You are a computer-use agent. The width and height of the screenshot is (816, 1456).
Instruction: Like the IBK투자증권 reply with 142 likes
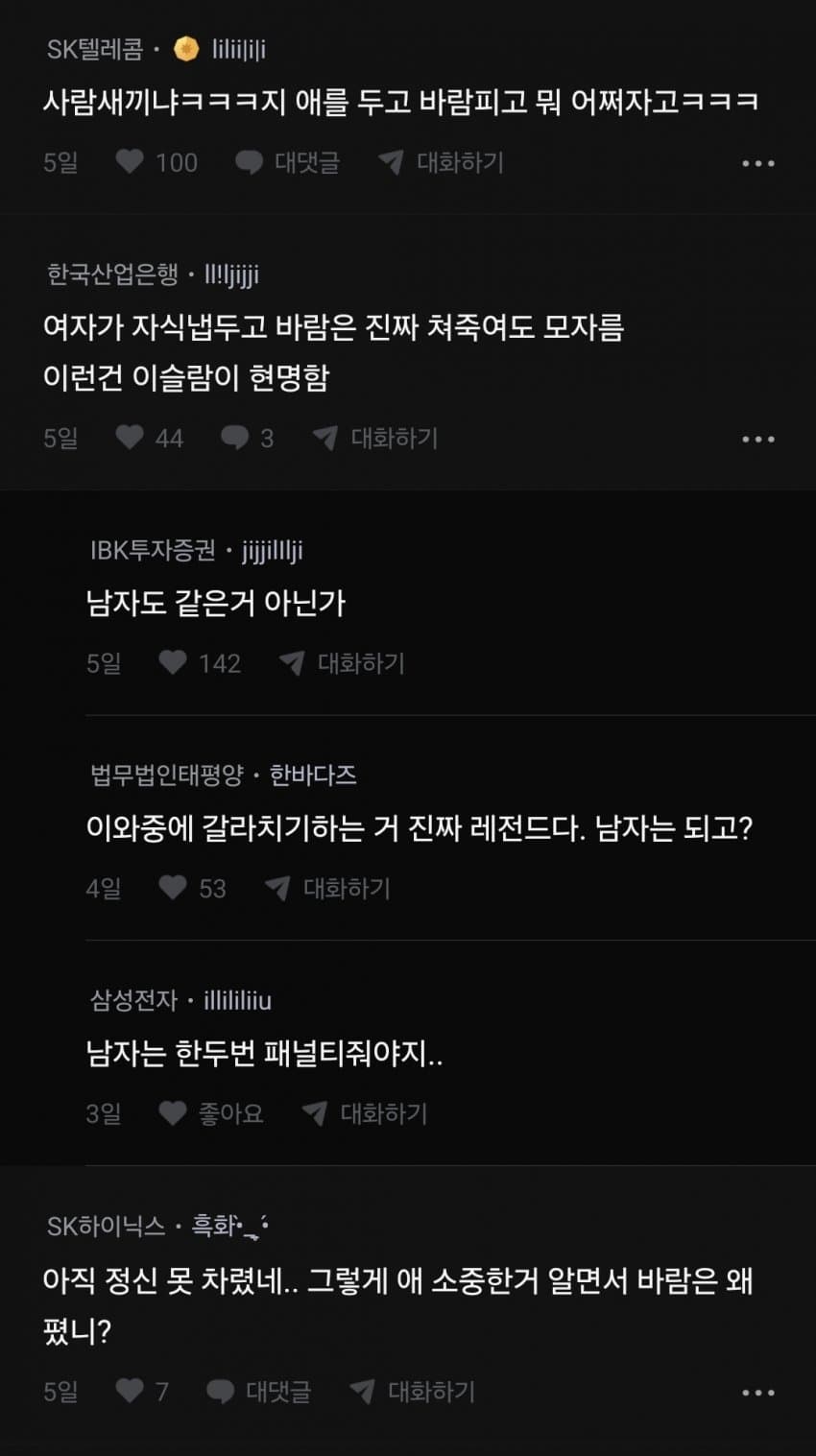174,662
